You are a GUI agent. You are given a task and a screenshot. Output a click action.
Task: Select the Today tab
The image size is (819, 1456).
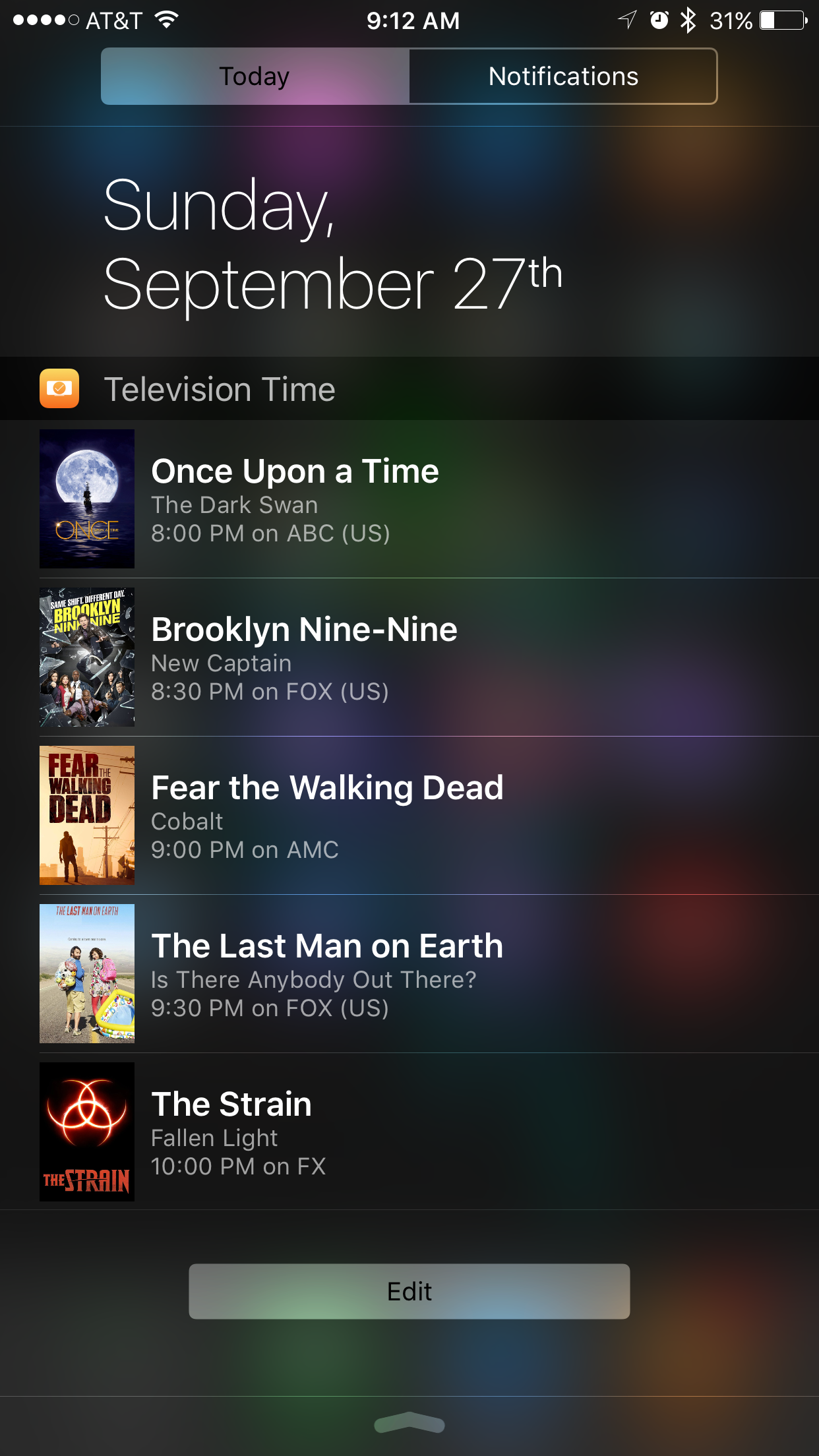(255, 76)
